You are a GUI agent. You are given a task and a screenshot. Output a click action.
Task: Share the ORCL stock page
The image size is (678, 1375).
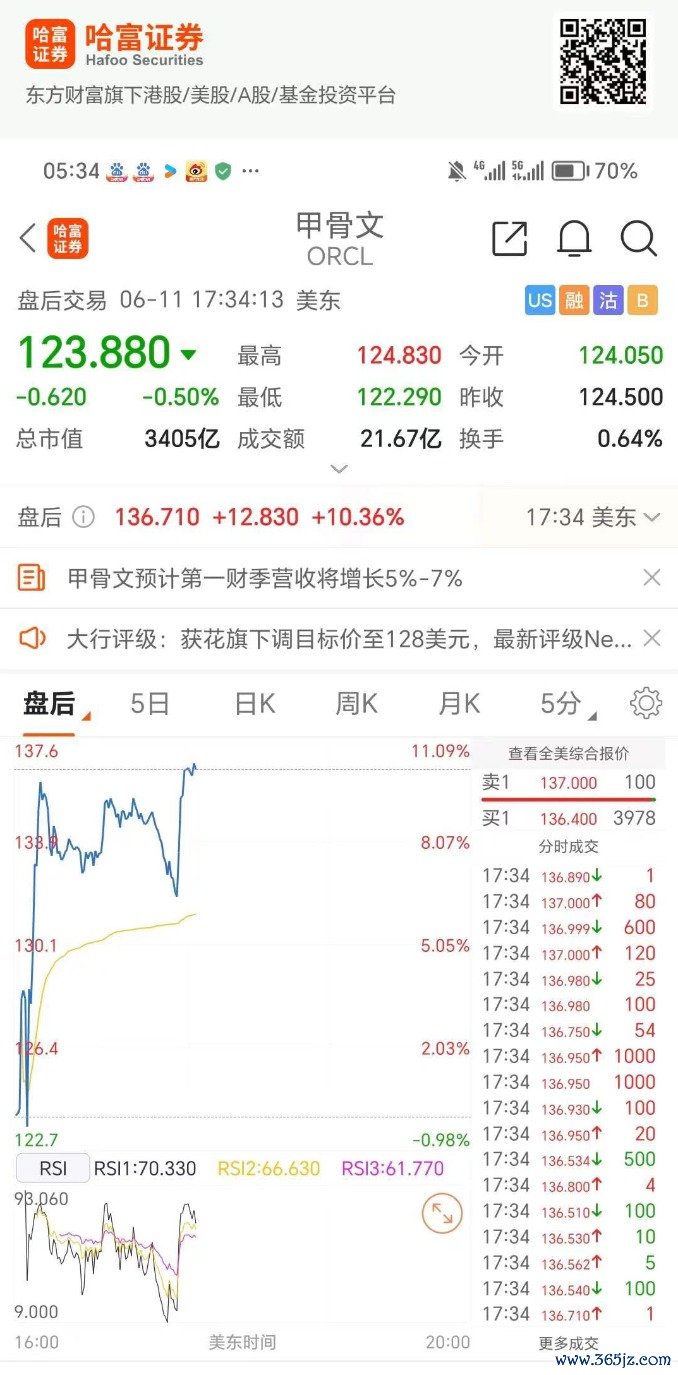(510, 238)
